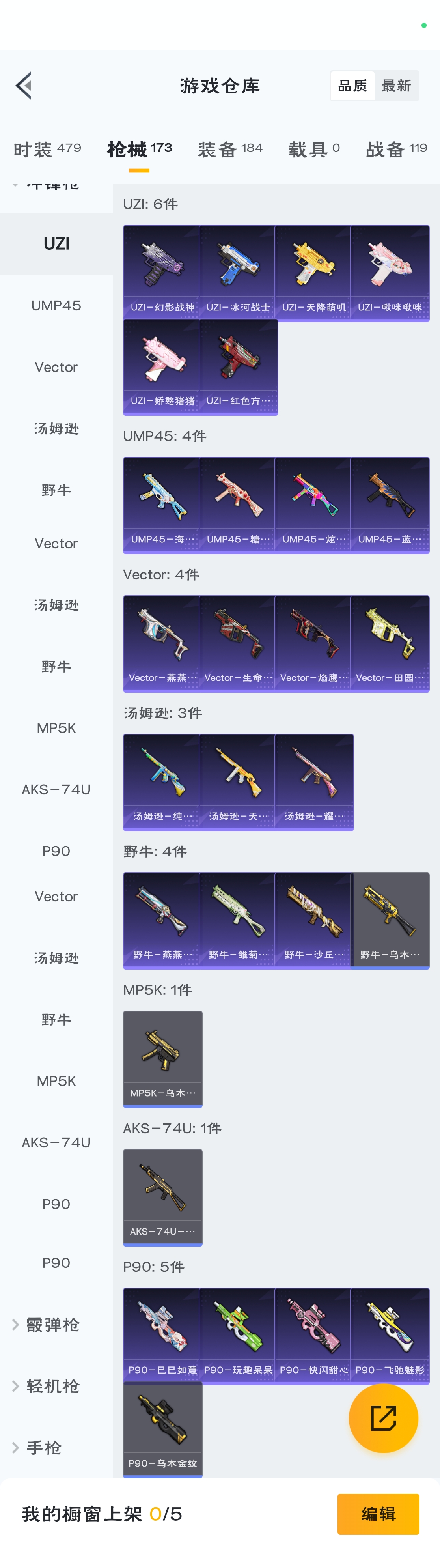This screenshot has width=440, height=1568.
Task: Open the UZI-天降萌叽 skin
Action: coord(313,273)
